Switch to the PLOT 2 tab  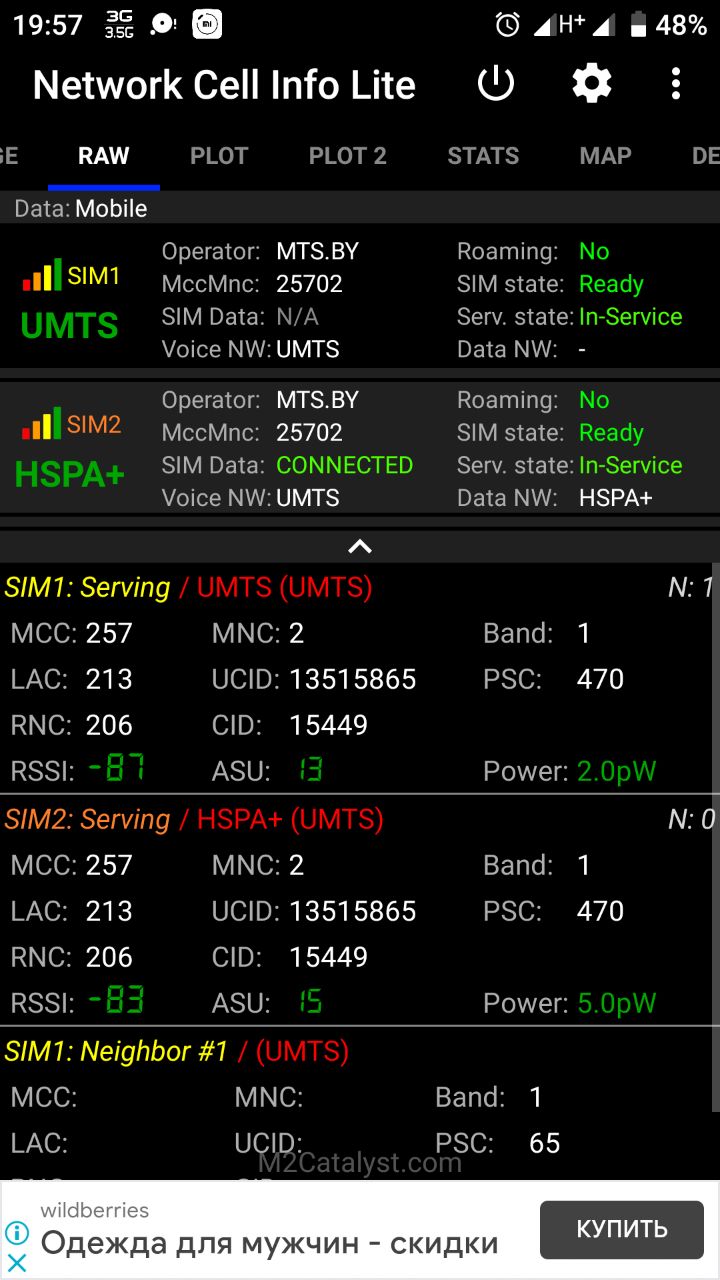click(347, 156)
